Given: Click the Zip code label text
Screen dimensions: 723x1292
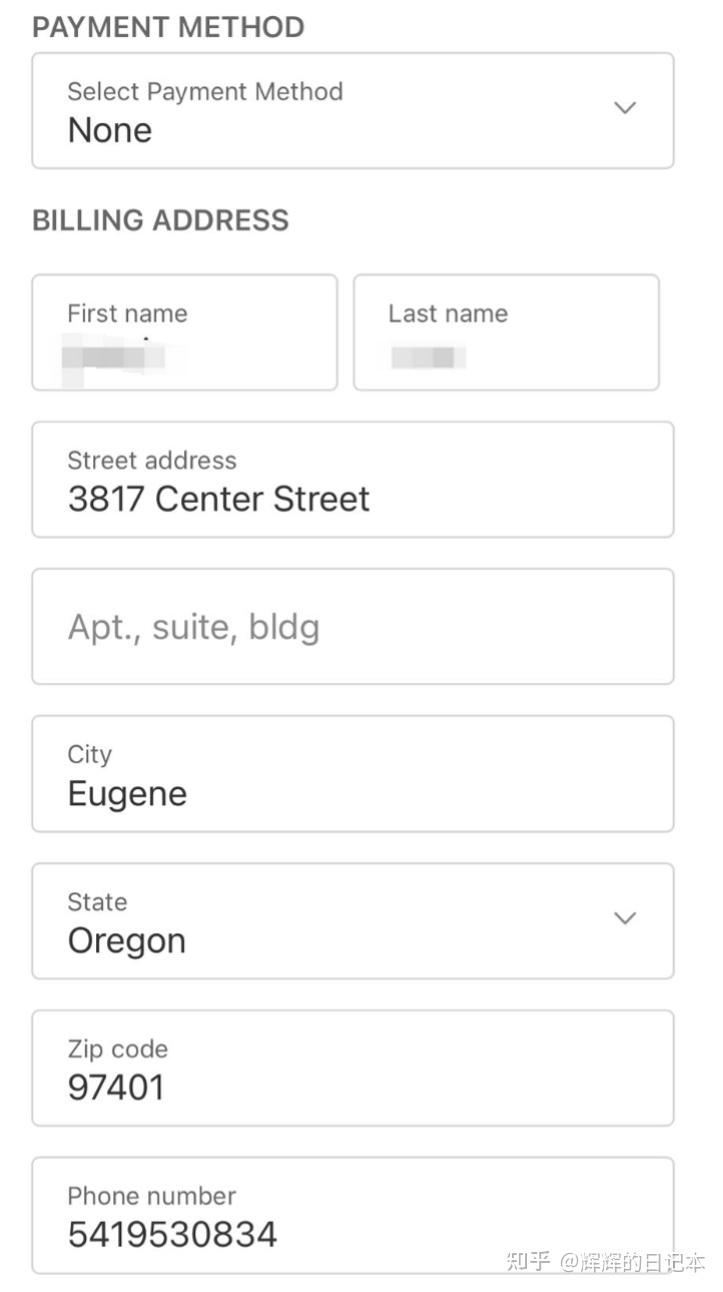Looking at the screenshot, I should point(116,1048).
